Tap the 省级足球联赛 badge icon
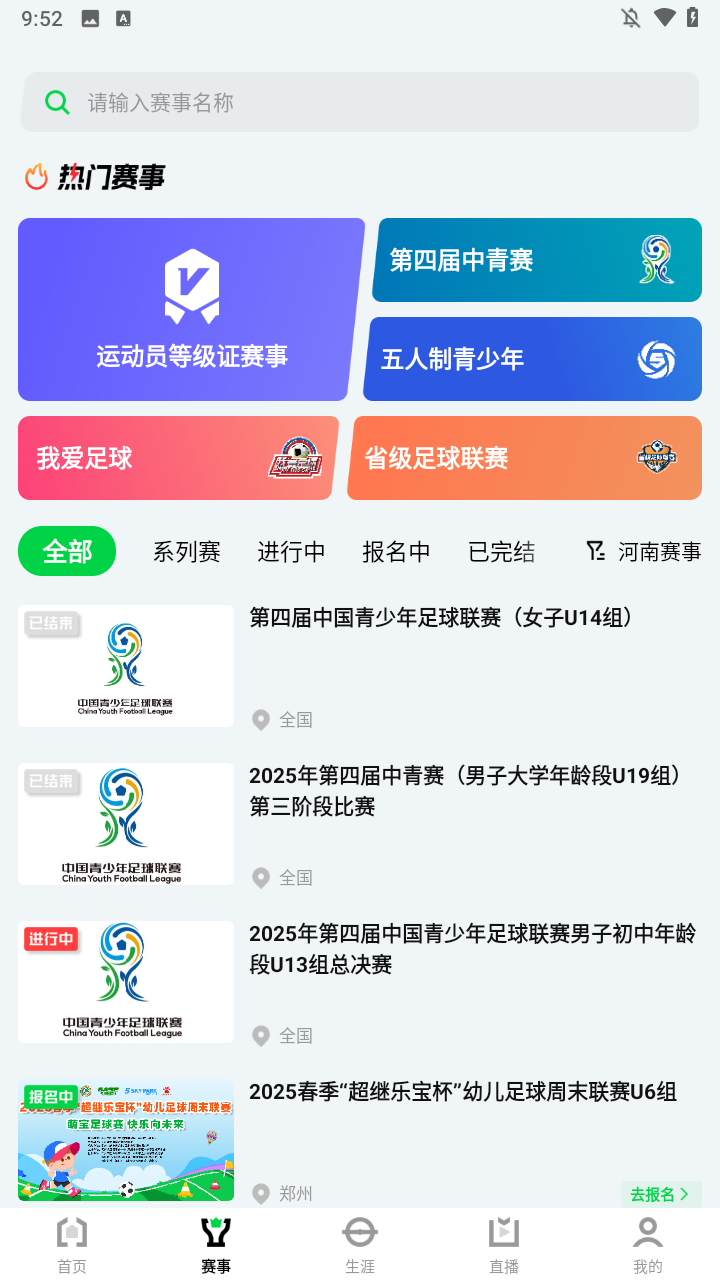 pos(655,457)
